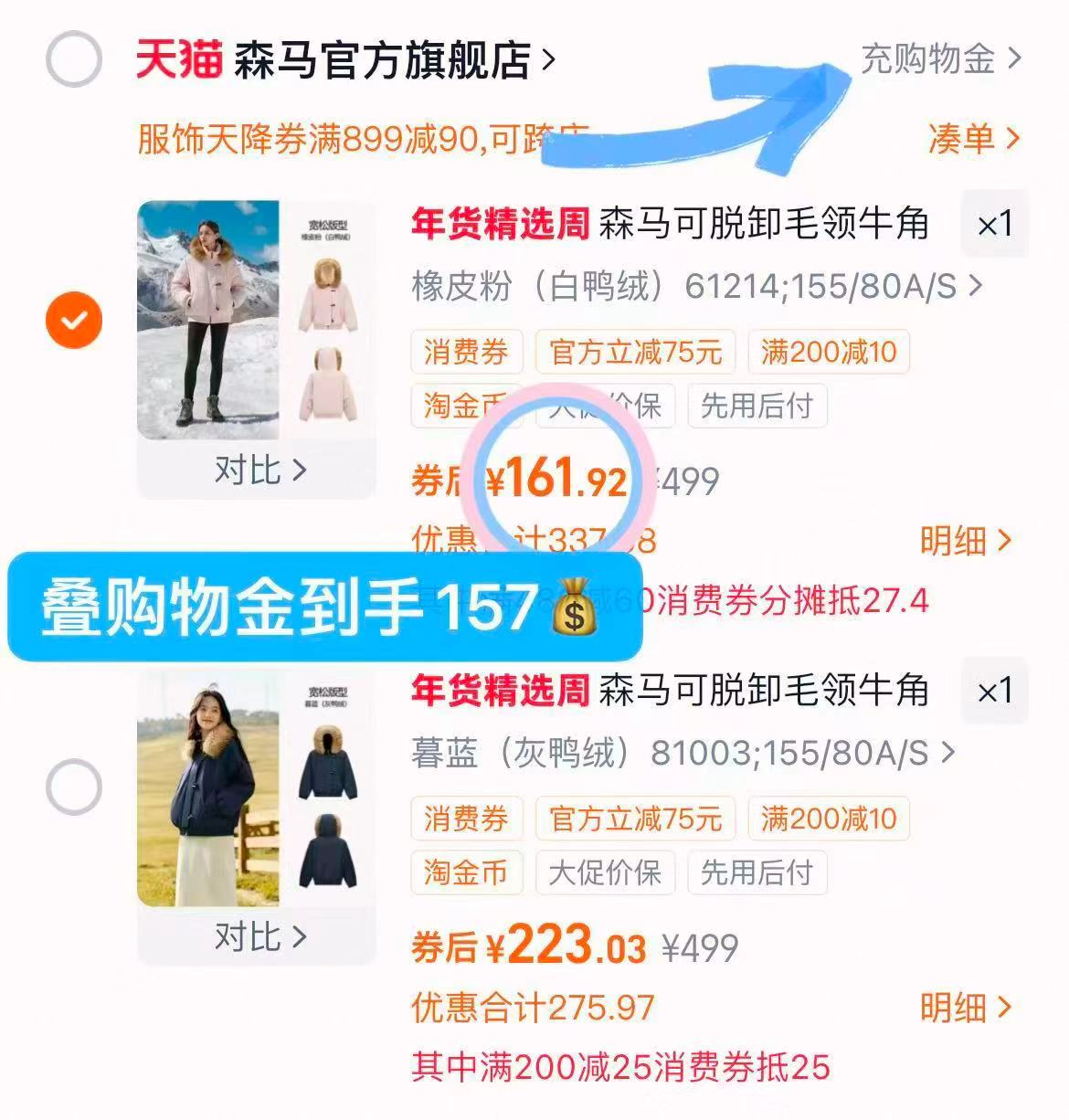
Task: Tap the 满200减10 tag on the pink jacket
Action: coord(827,352)
